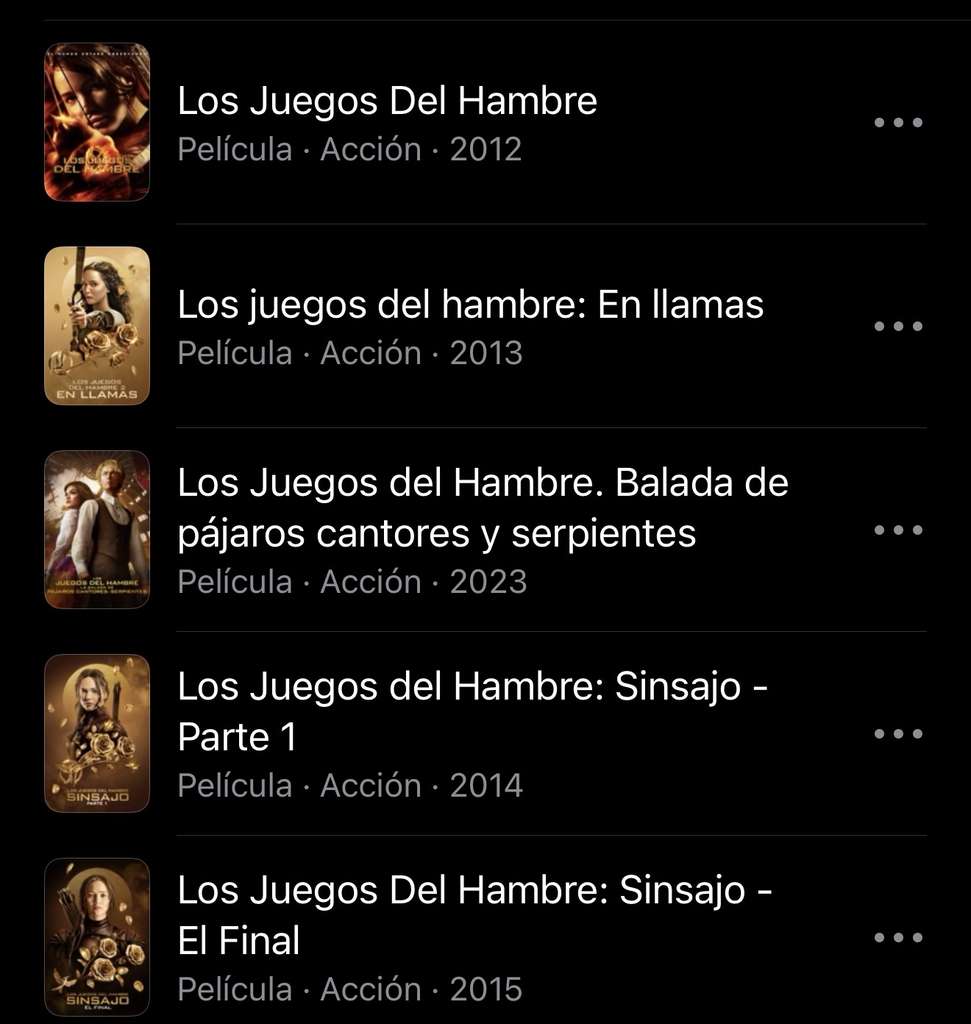Open more options for Los Juegos Del Hambre 2012
The width and height of the screenshot is (971, 1024).
point(899,122)
